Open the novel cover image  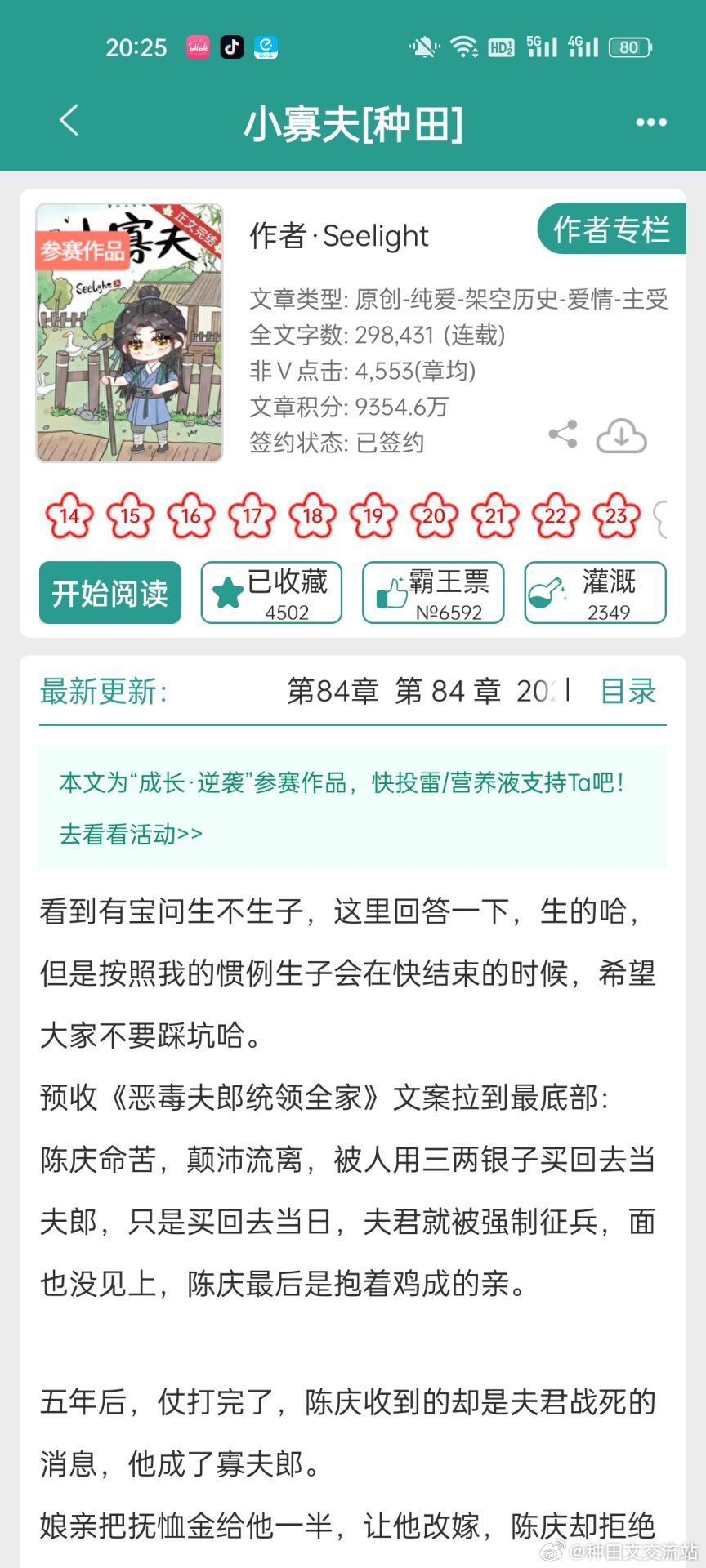pos(129,332)
